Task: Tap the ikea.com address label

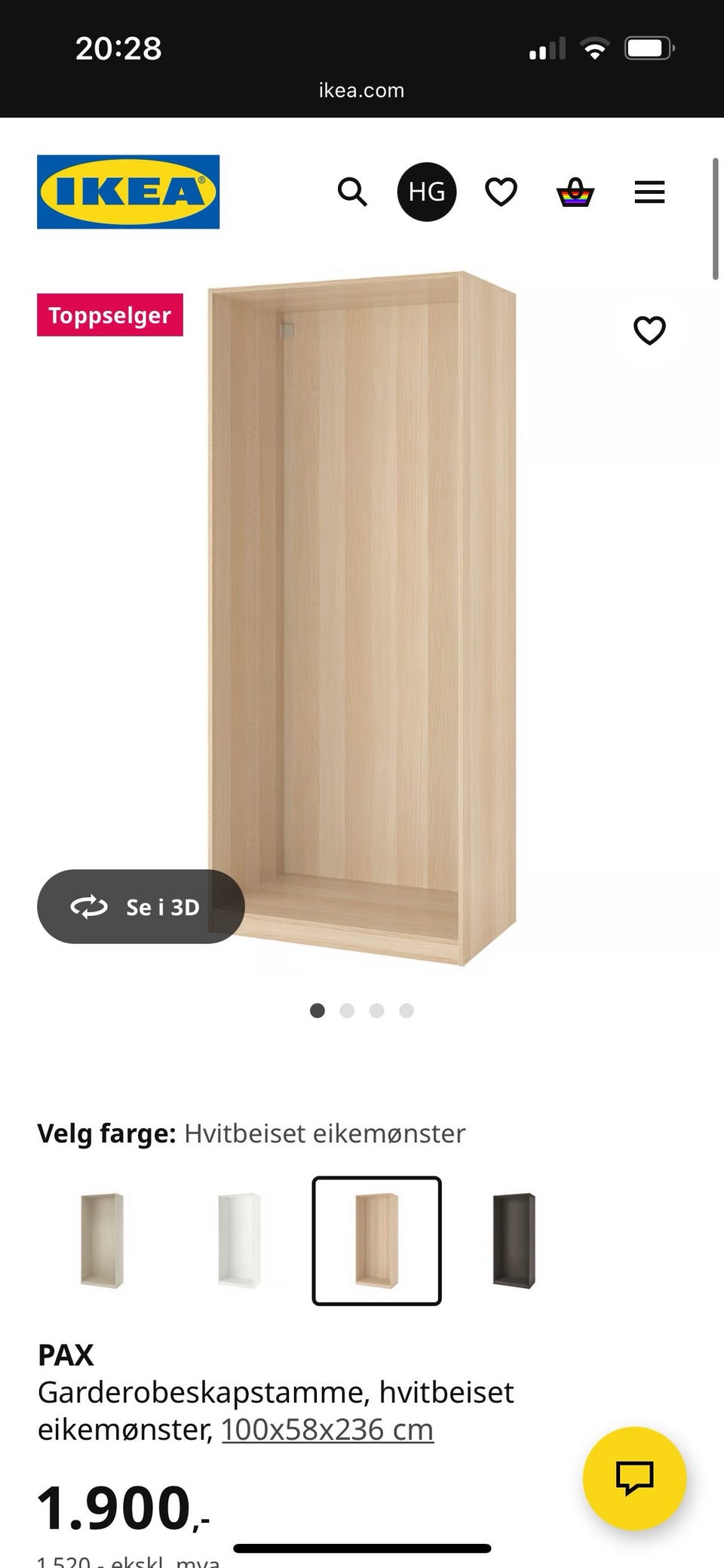Action: tap(361, 90)
